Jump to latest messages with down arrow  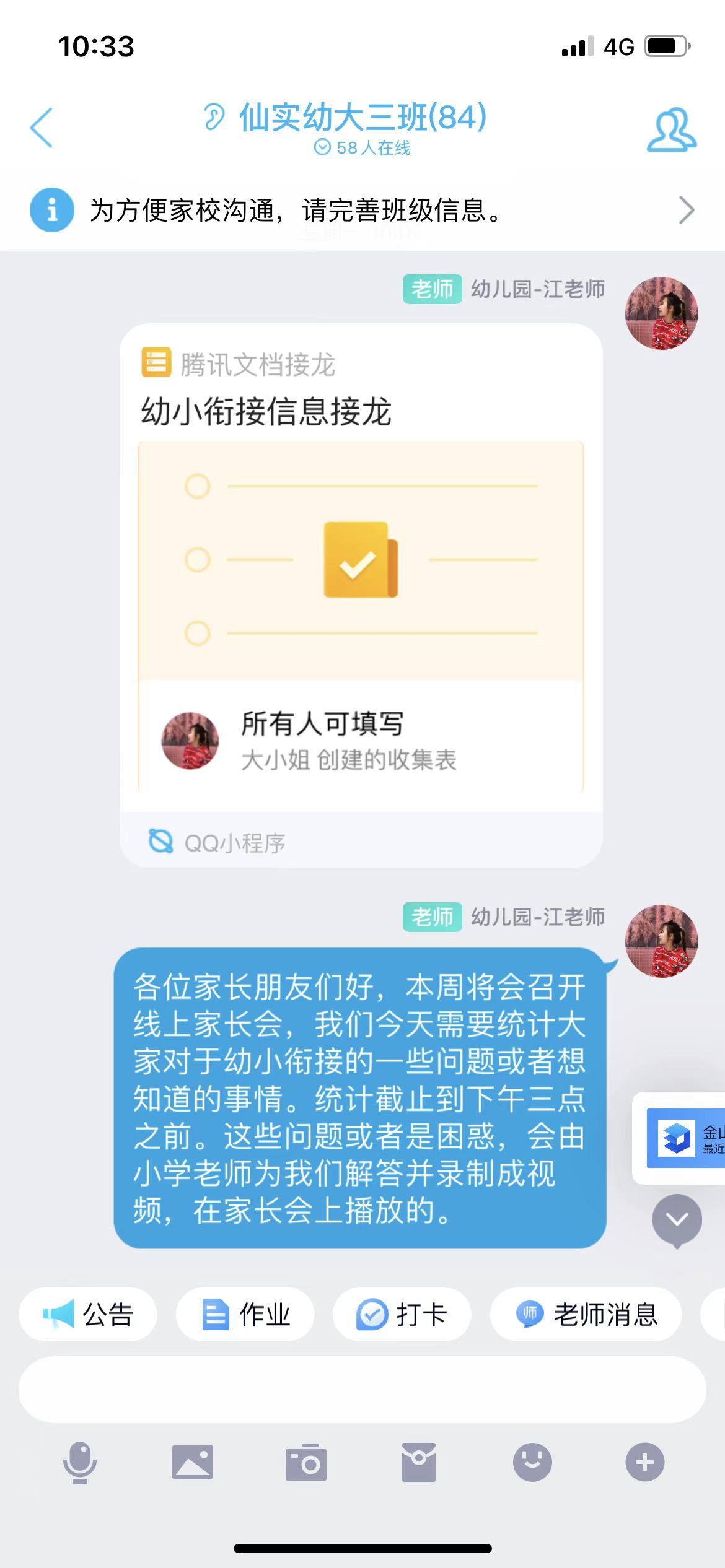tap(677, 1219)
